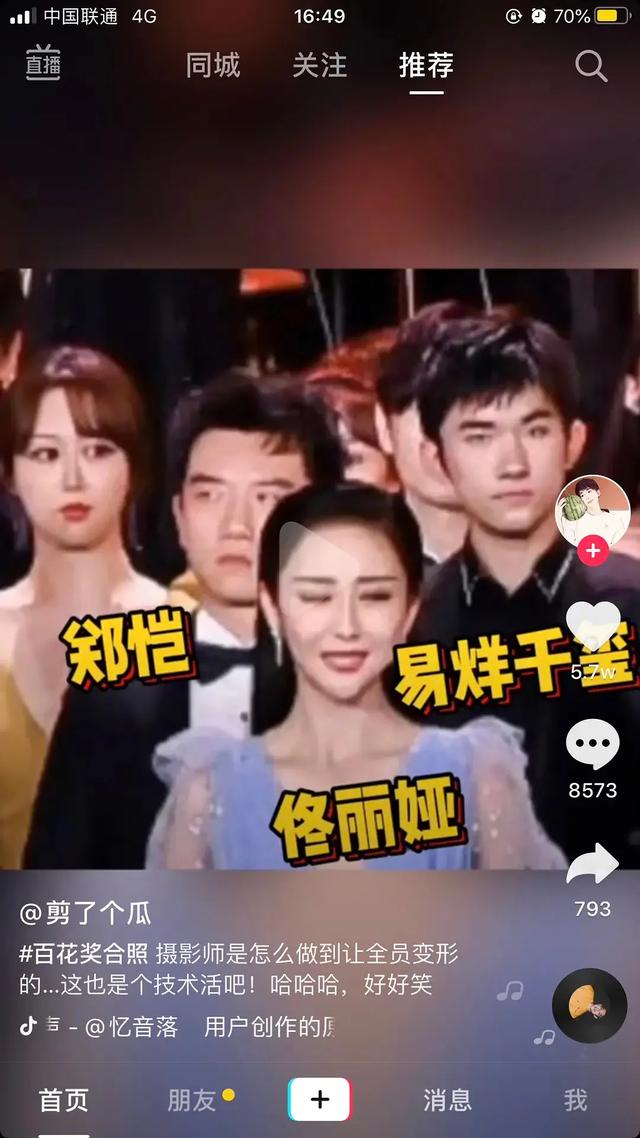Switch to the 朋友 tab
Viewport: 640px width, 1138px height.
click(192, 1100)
